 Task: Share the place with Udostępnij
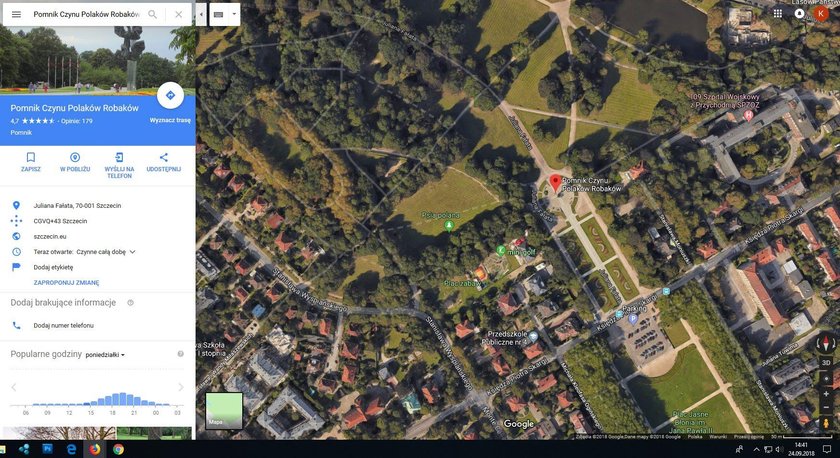click(x=164, y=162)
